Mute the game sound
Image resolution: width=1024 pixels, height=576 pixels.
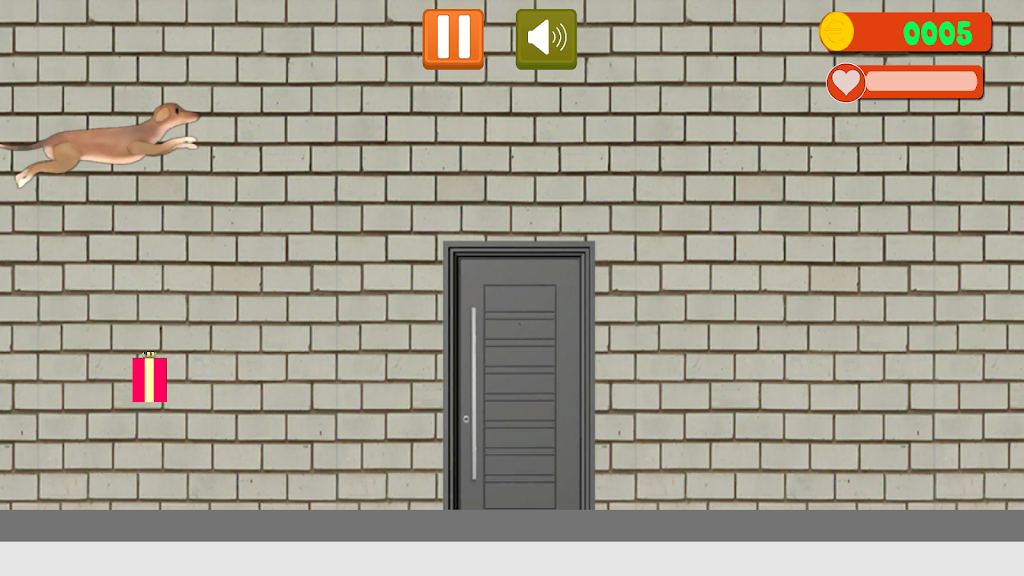546,39
